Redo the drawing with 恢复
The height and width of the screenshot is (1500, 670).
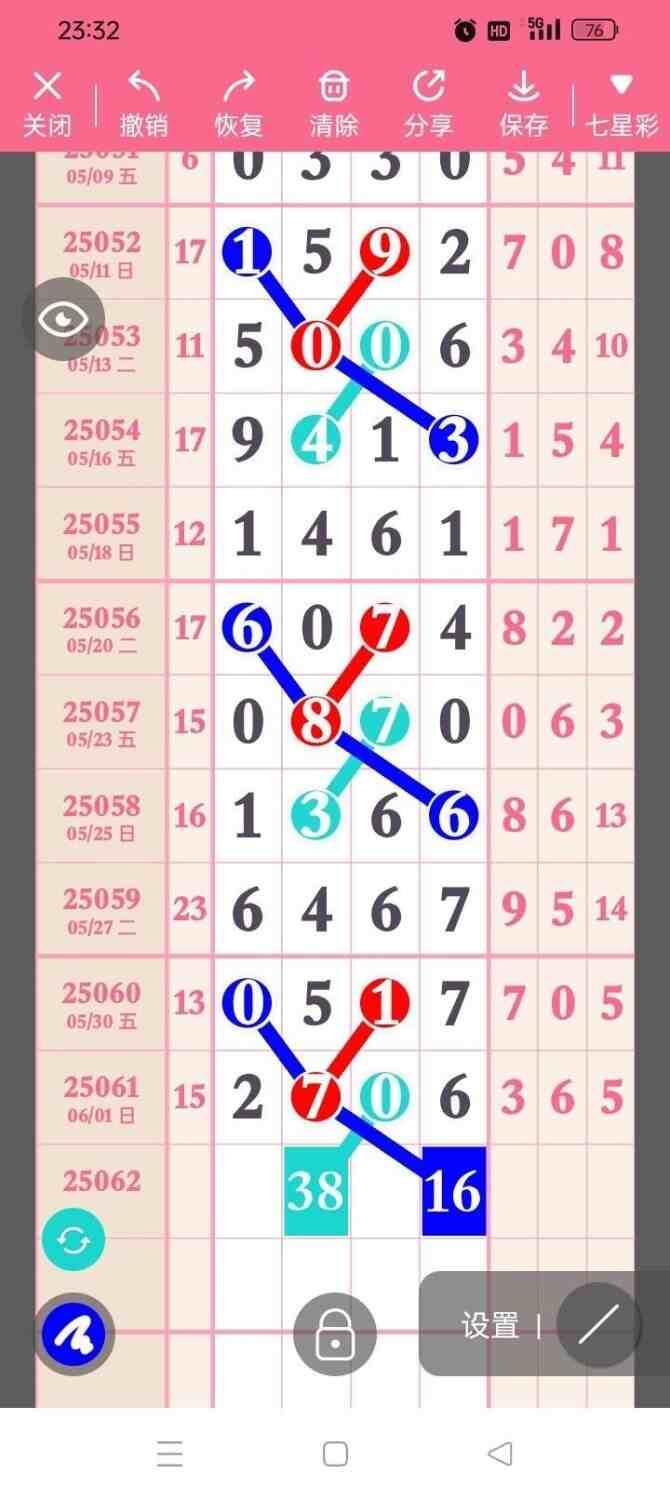[x=239, y=103]
